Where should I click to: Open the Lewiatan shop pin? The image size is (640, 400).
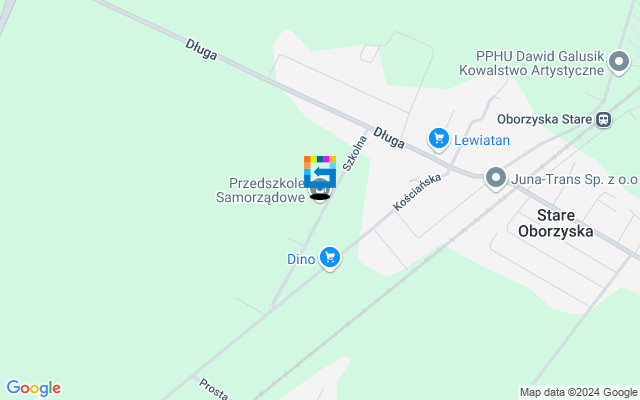click(x=438, y=138)
